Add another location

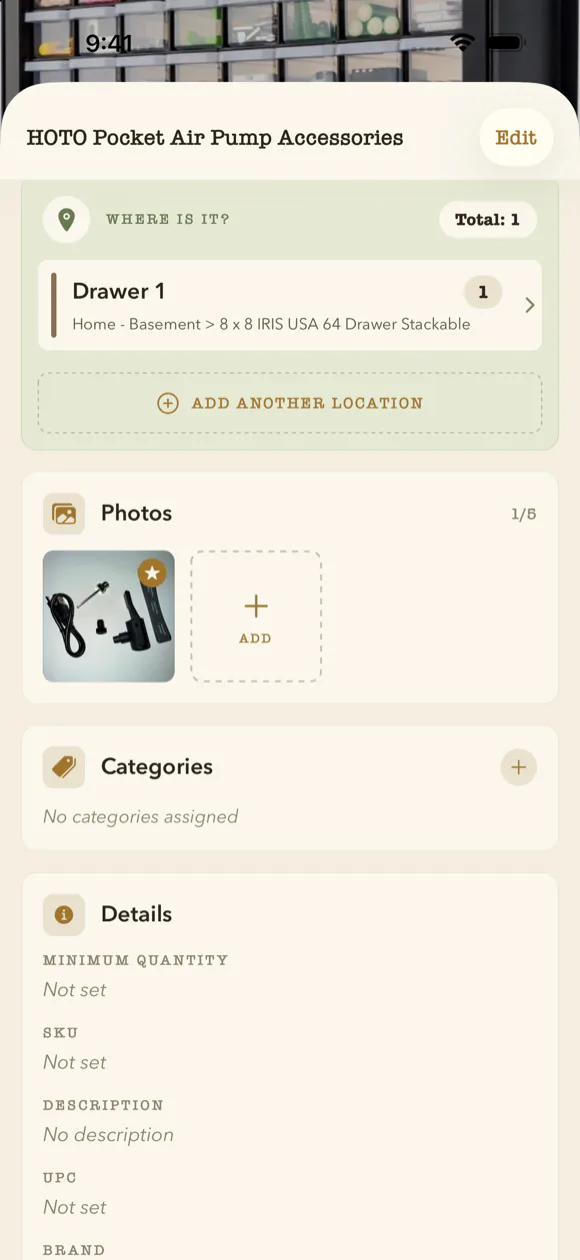(290, 403)
